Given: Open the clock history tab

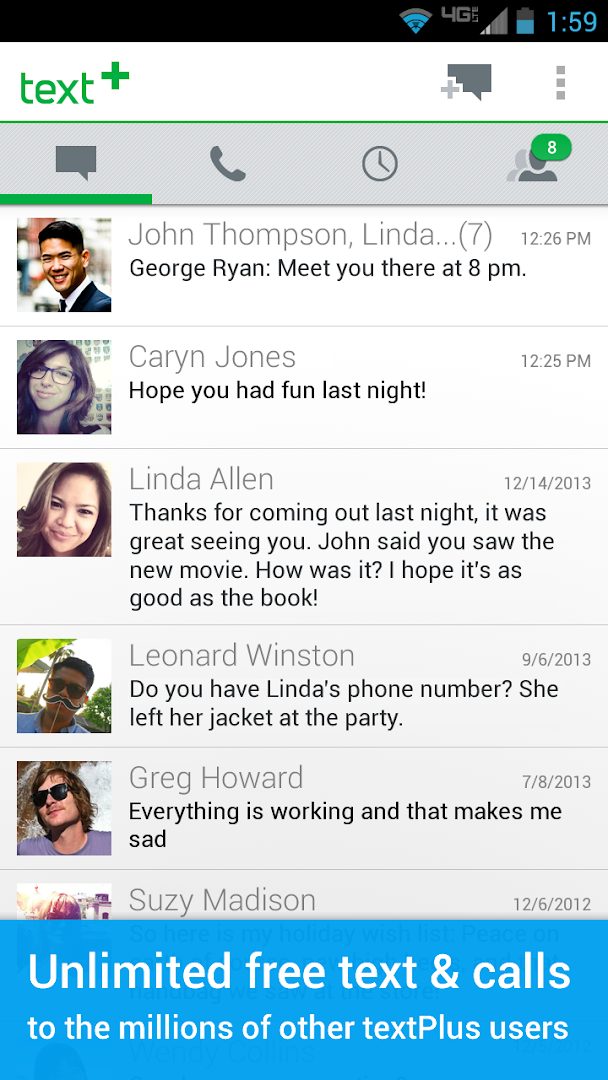Looking at the screenshot, I should [380, 164].
